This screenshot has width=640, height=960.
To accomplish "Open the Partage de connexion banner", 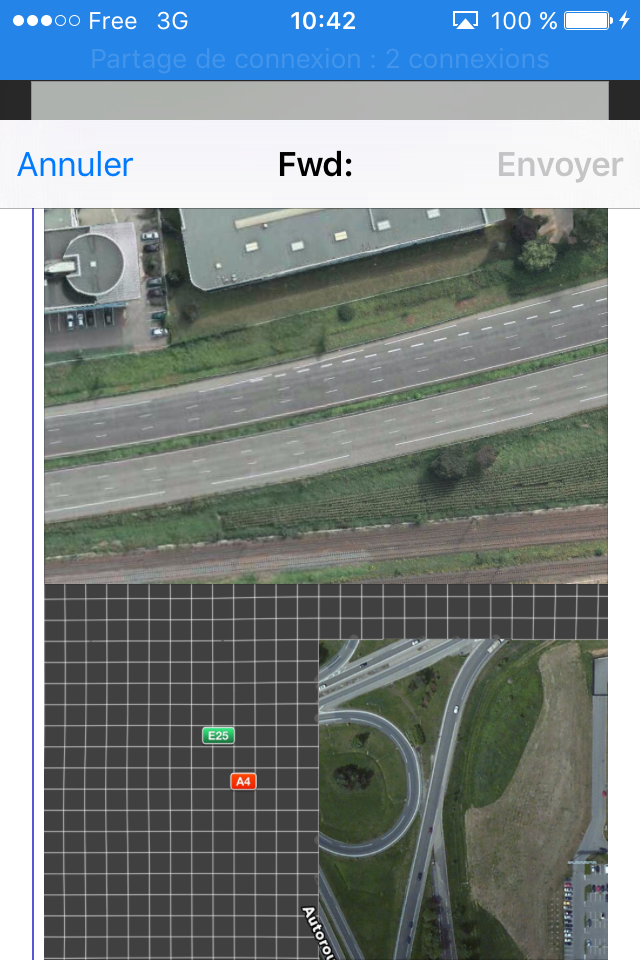I will coord(320,59).
